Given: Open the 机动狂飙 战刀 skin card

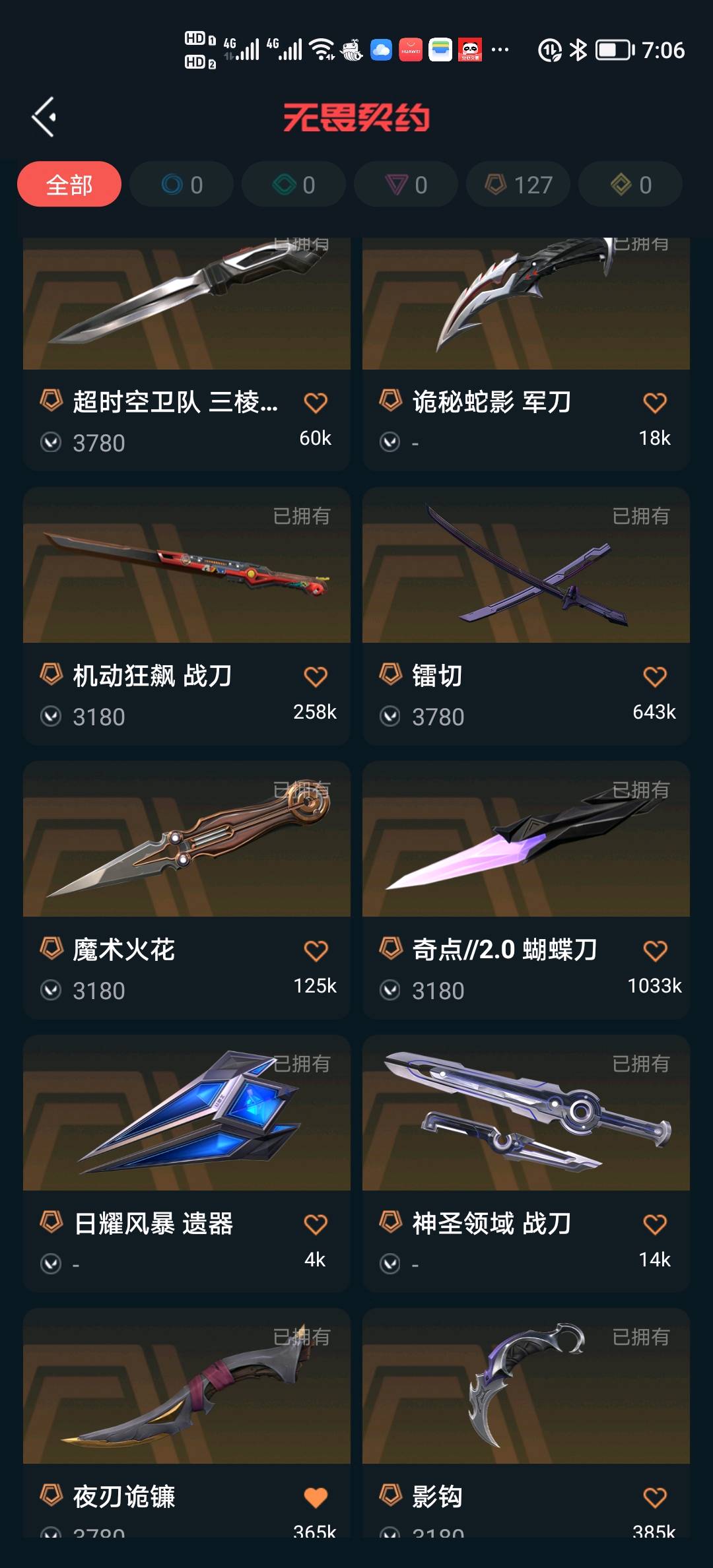Looking at the screenshot, I should pos(187,616).
